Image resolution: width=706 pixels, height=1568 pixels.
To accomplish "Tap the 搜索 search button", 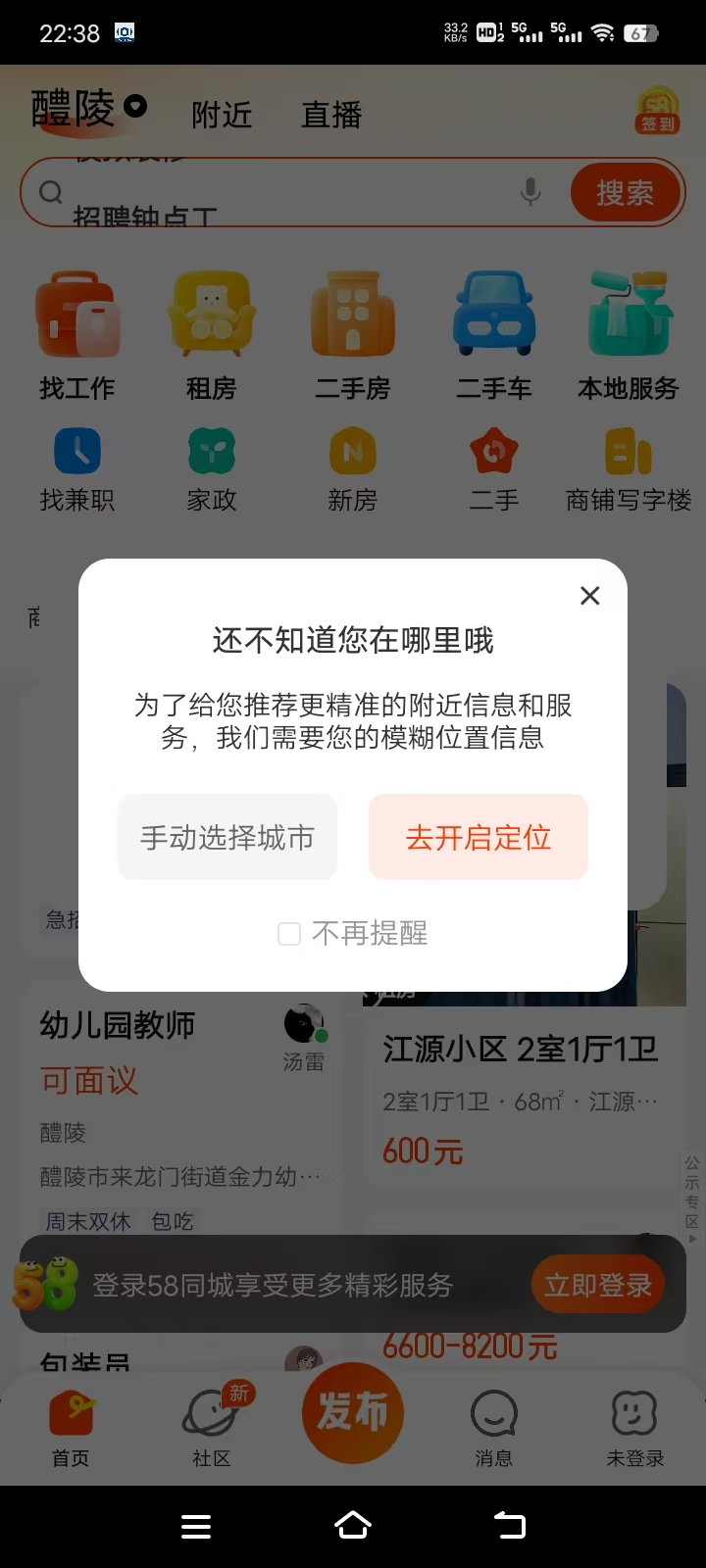I will [625, 193].
